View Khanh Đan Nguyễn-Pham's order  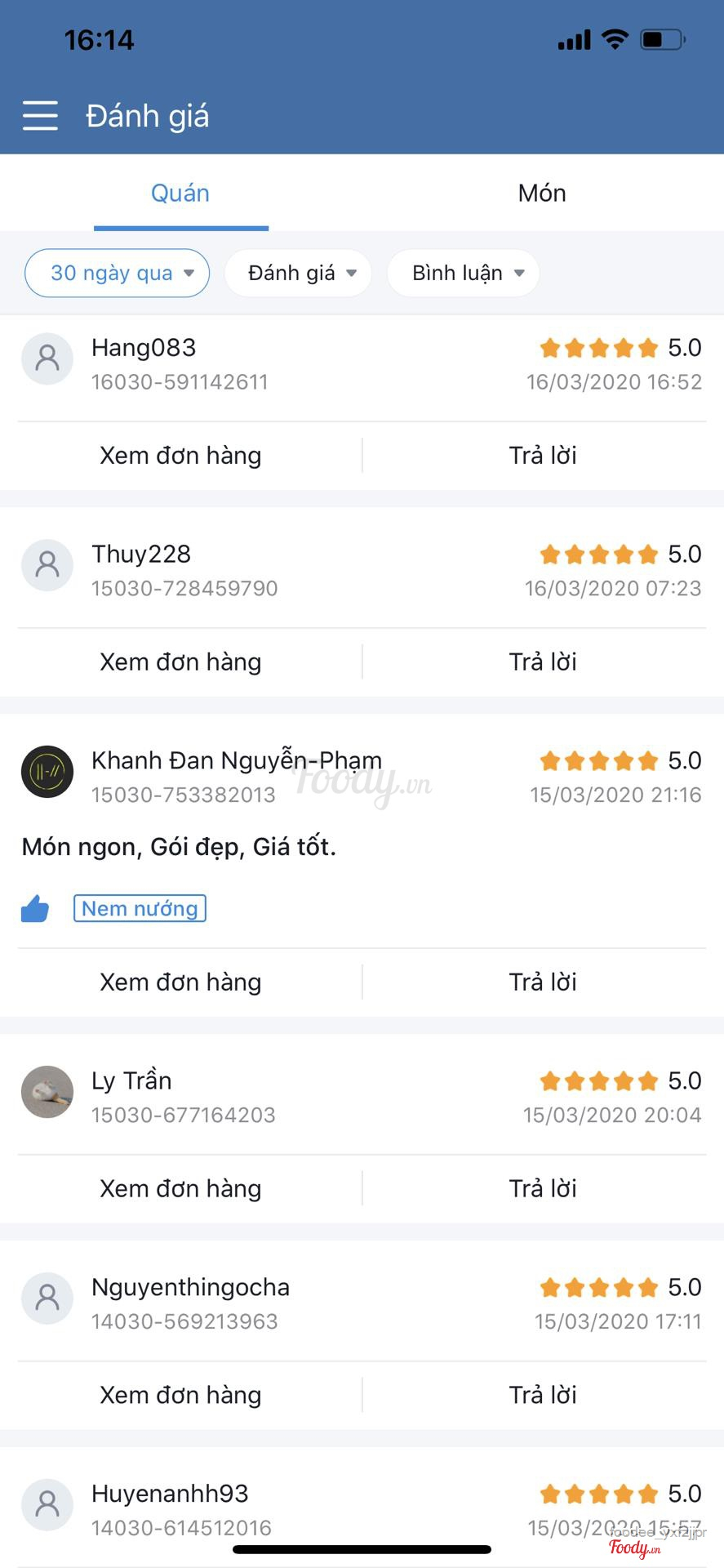point(180,982)
